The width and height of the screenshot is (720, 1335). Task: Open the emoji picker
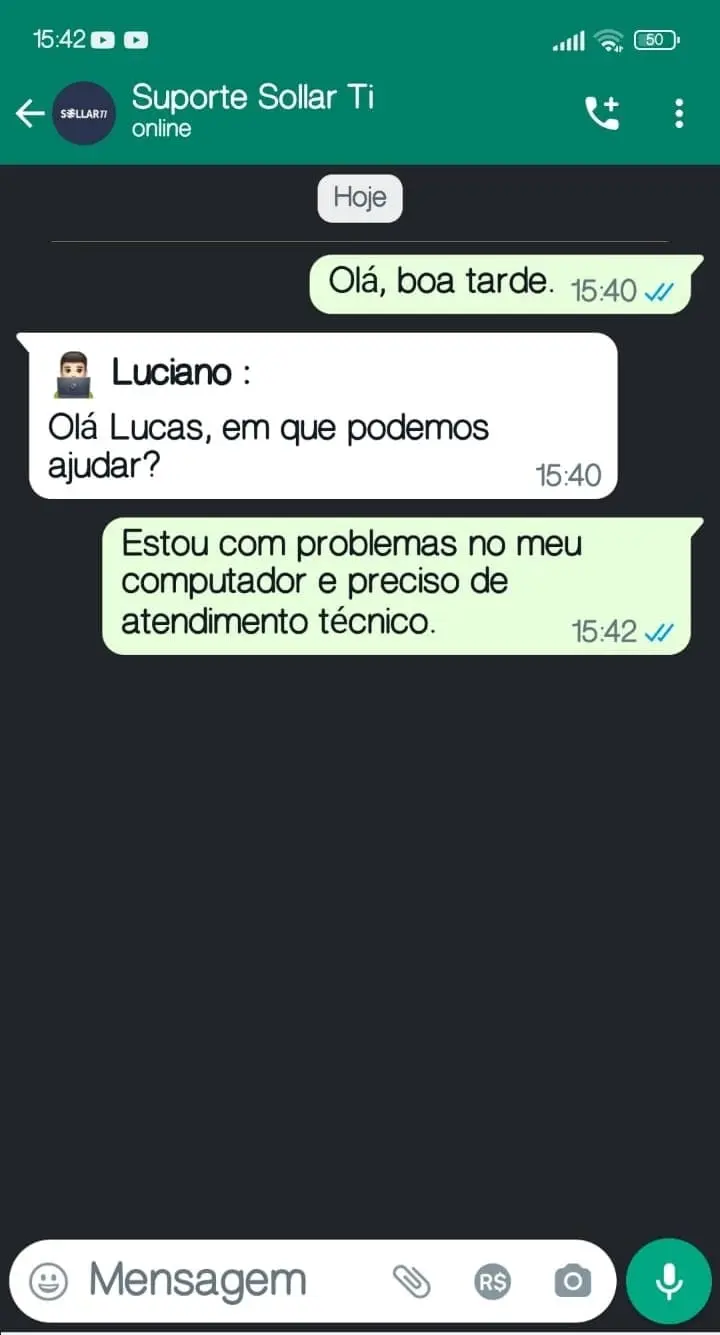[x=48, y=1281]
